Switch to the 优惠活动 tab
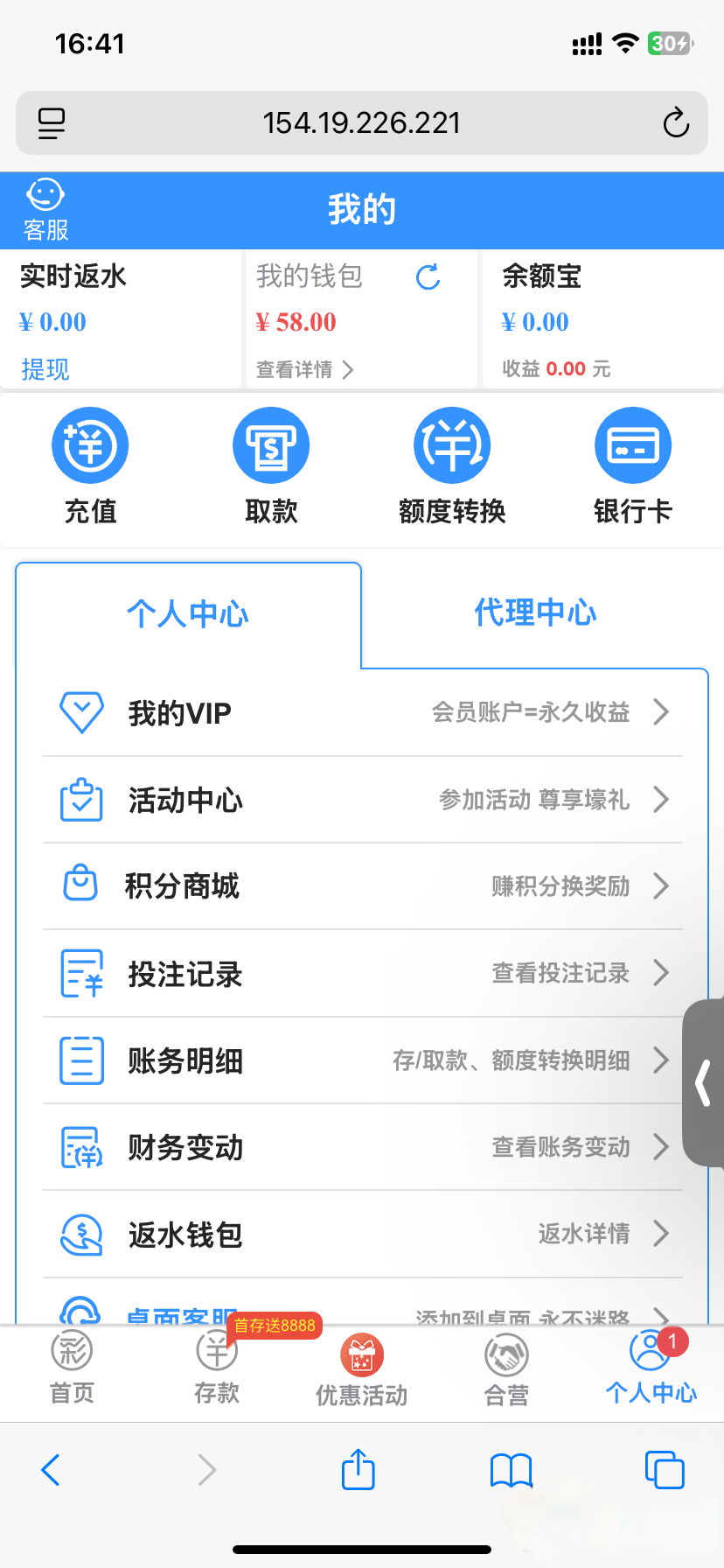Viewport: 724px width, 1568px height. coord(362,1370)
